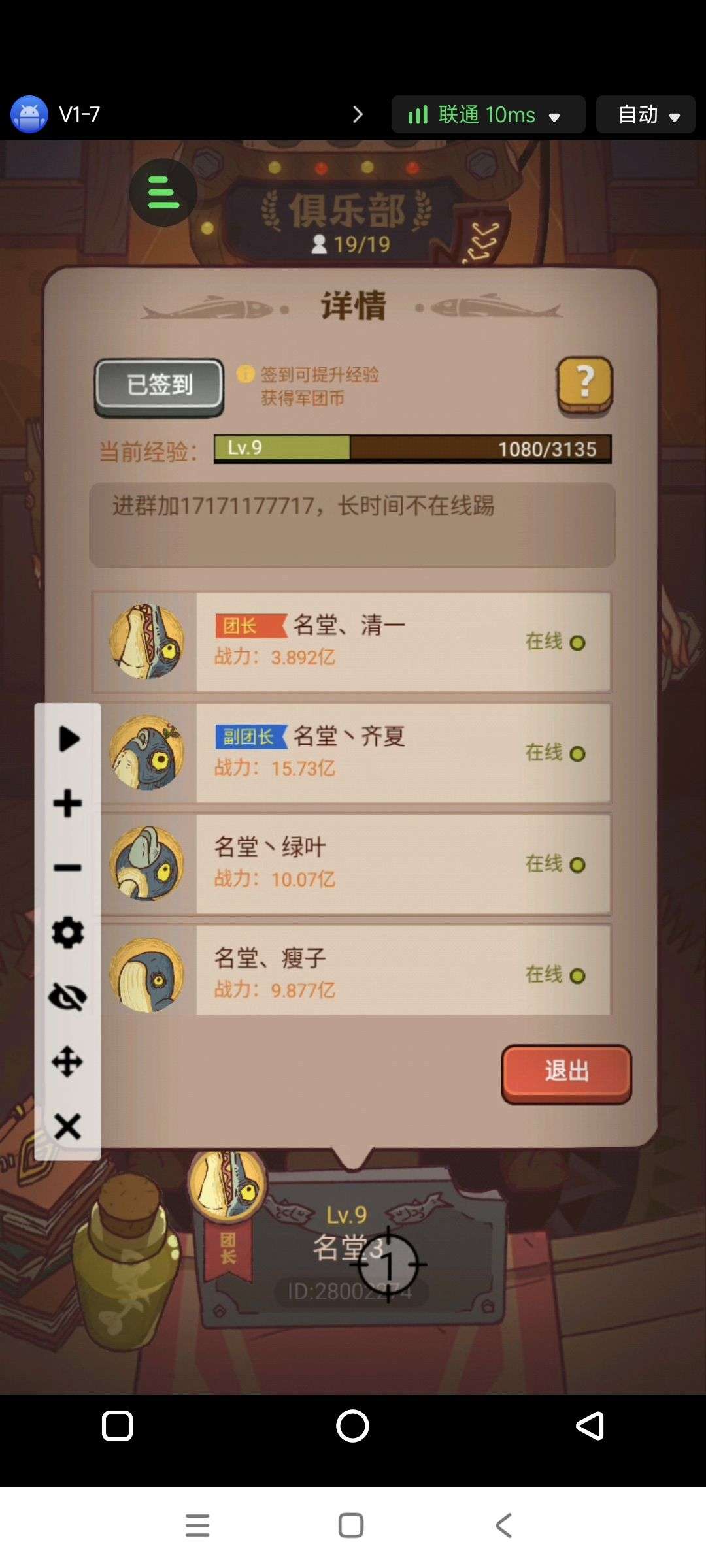Viewport: 706px width, 1568px height.
Task: Hide click targets with the eye icon
Action: coord(68,997)
